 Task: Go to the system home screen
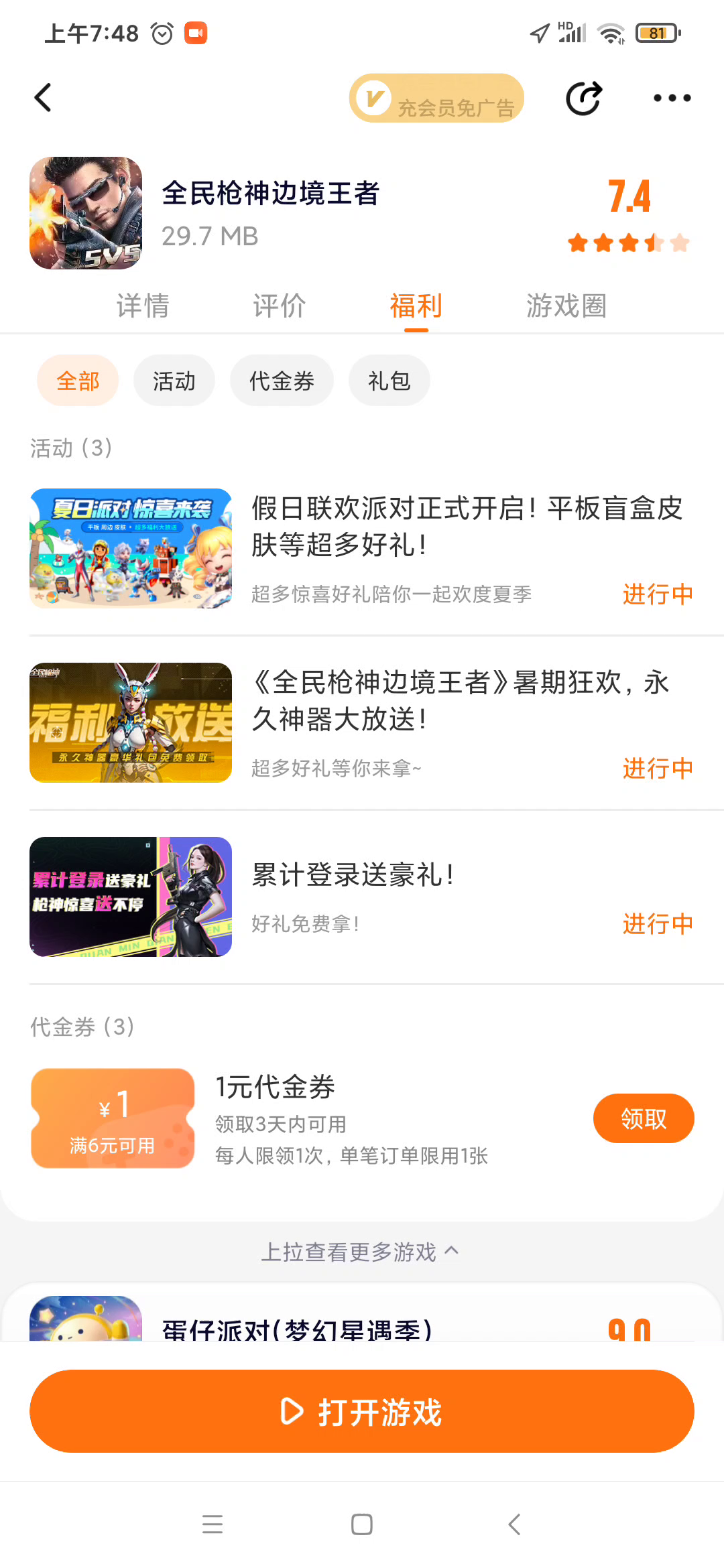click(x=362, y=1524)
